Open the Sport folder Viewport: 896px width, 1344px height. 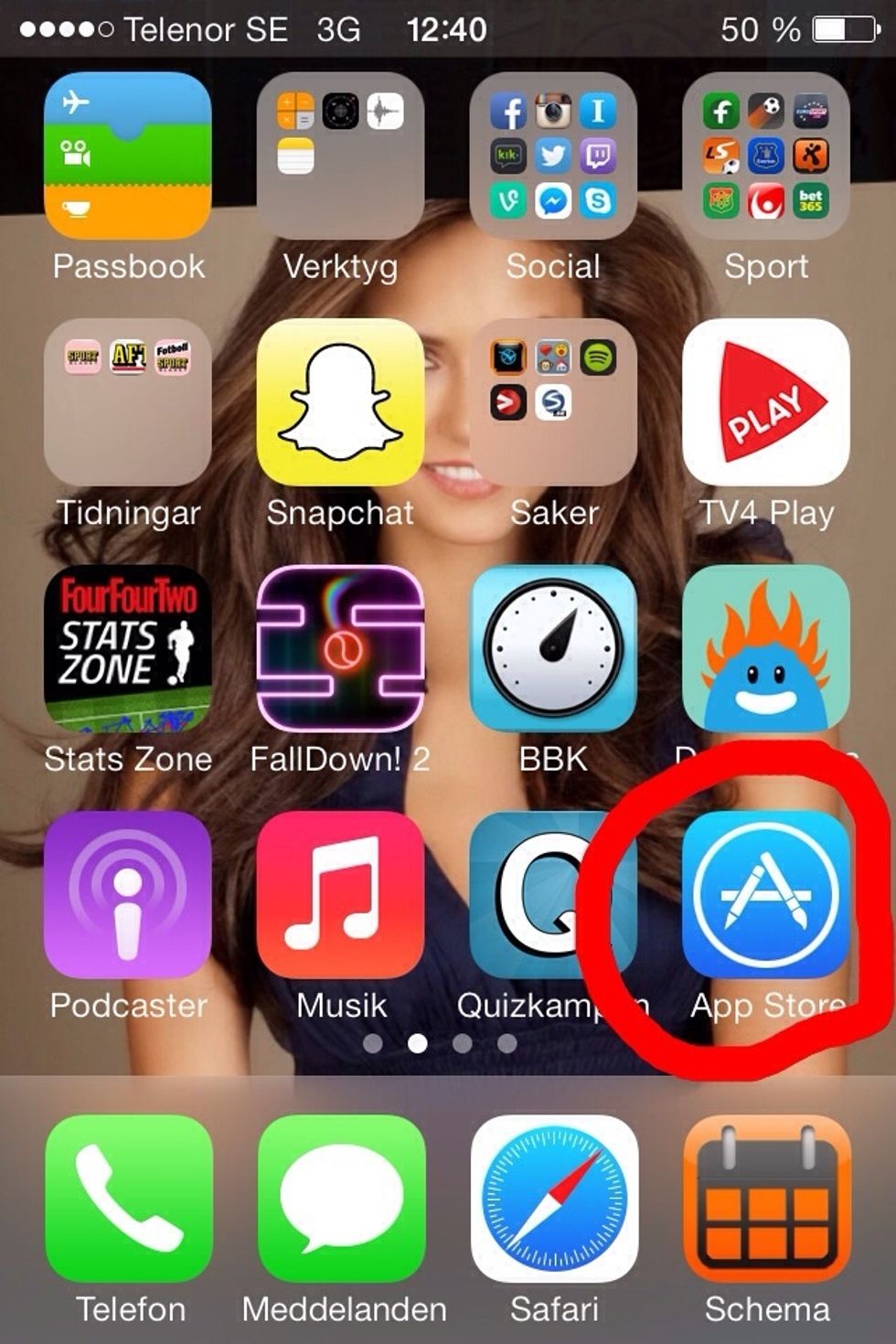click(x=767, y=155)
